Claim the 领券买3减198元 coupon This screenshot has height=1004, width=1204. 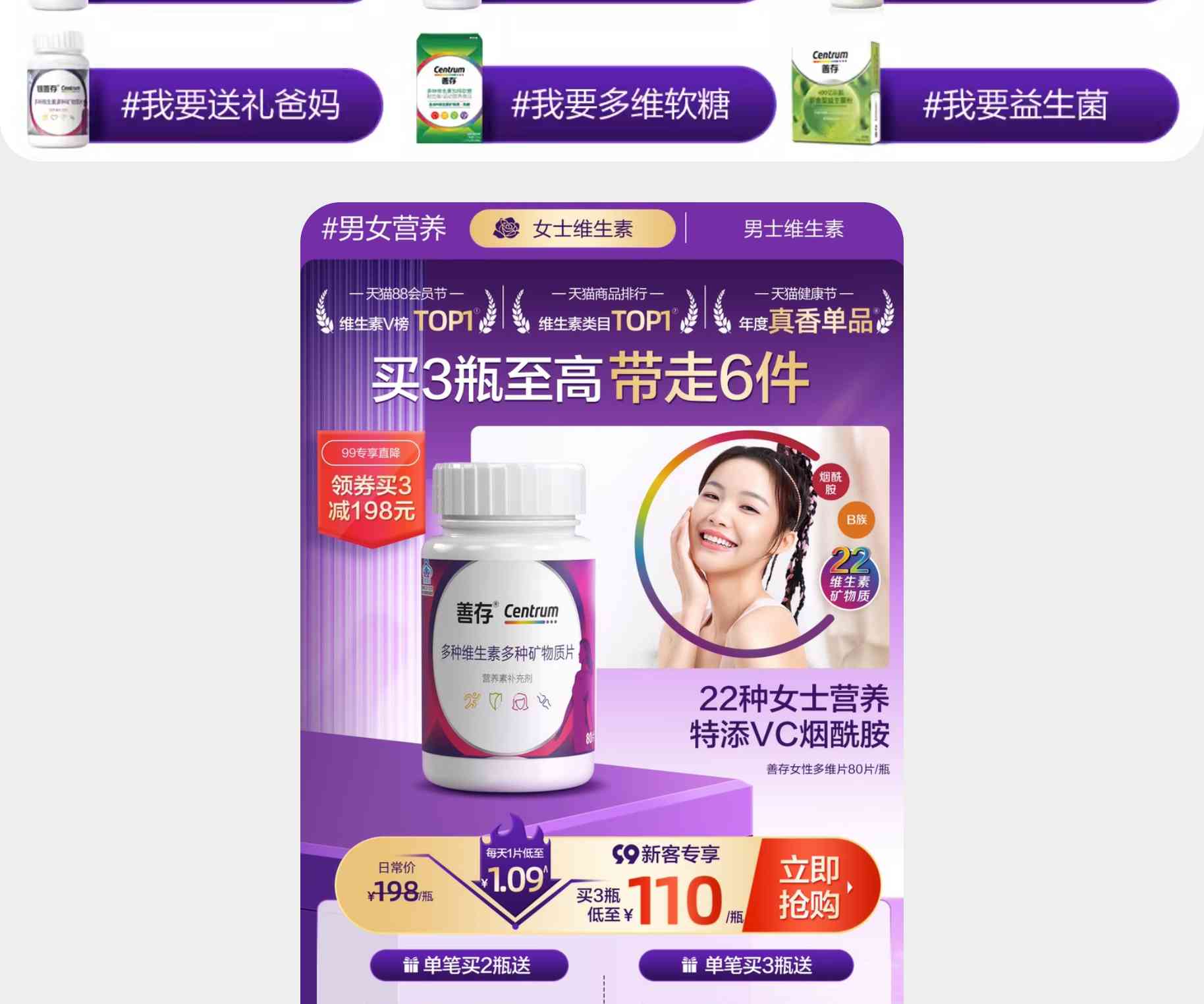coord(371,489)
